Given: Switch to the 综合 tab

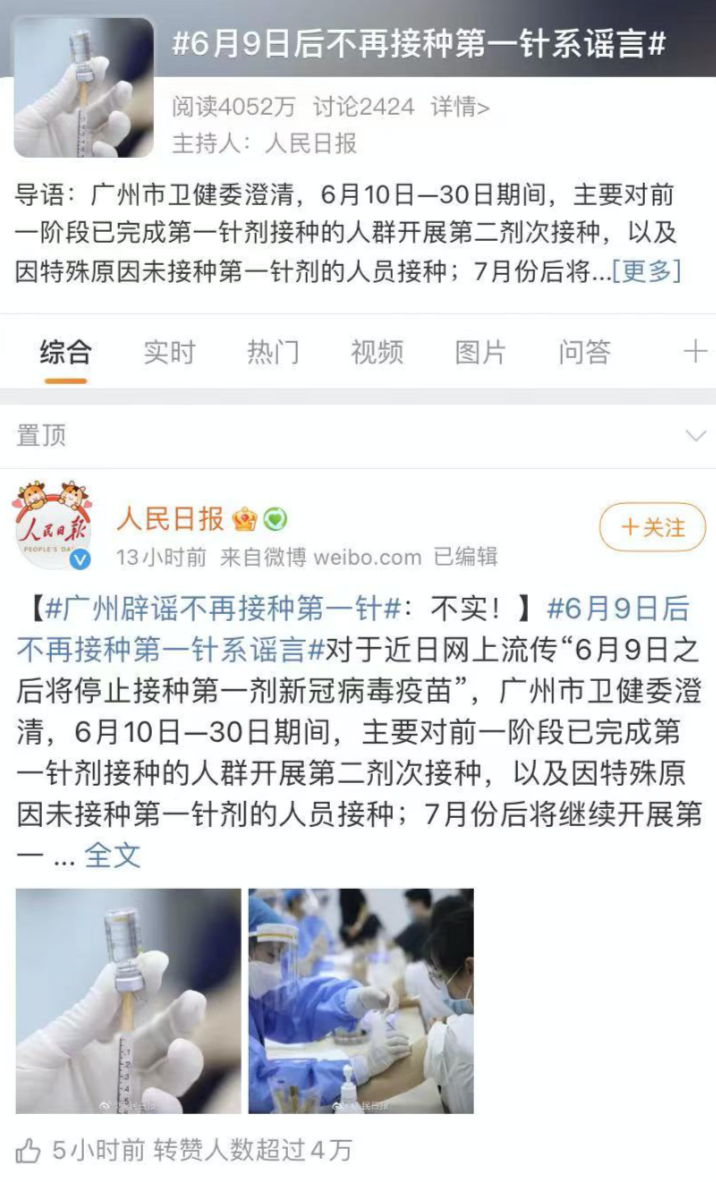Looking at the screenshot, I should [x=65, y=352].
